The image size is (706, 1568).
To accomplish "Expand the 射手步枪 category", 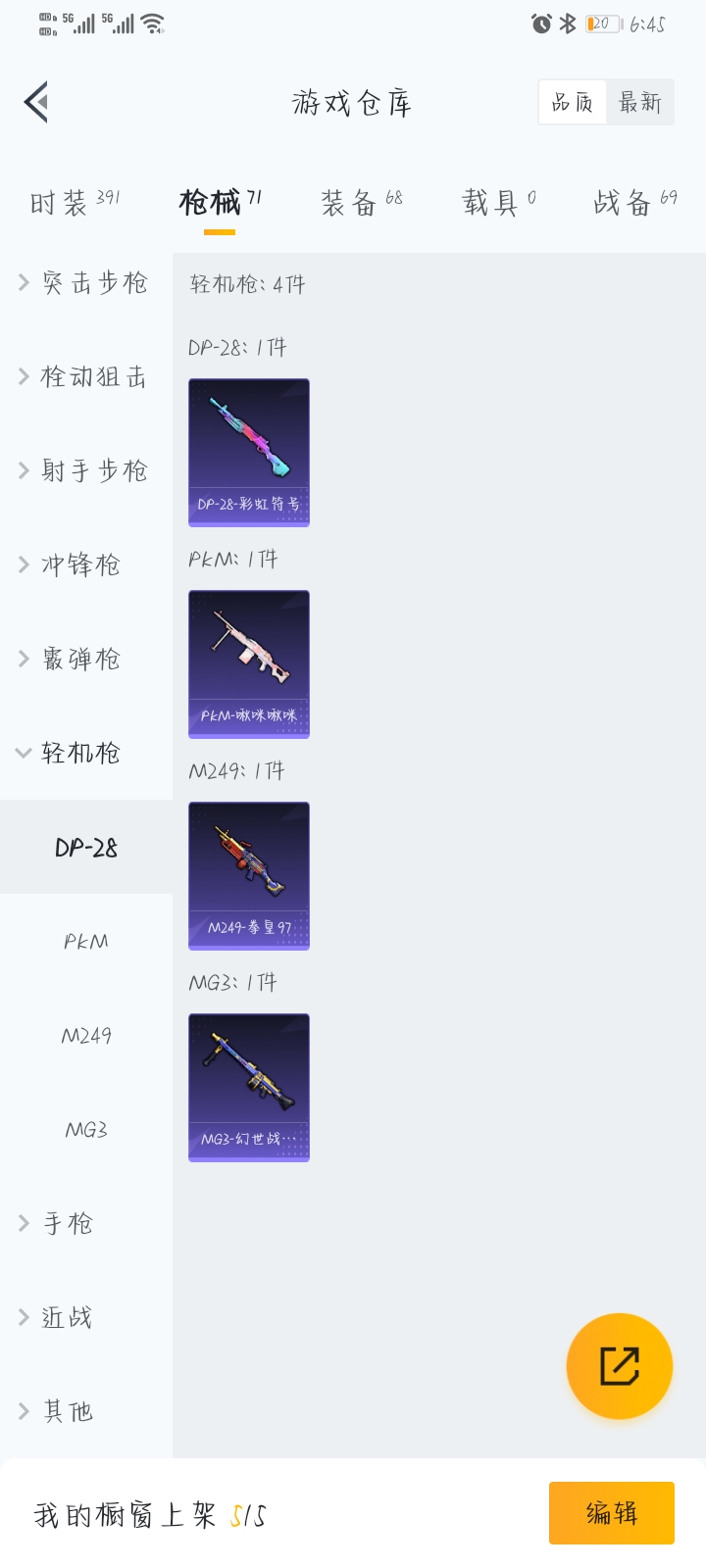I will point(86,471).
